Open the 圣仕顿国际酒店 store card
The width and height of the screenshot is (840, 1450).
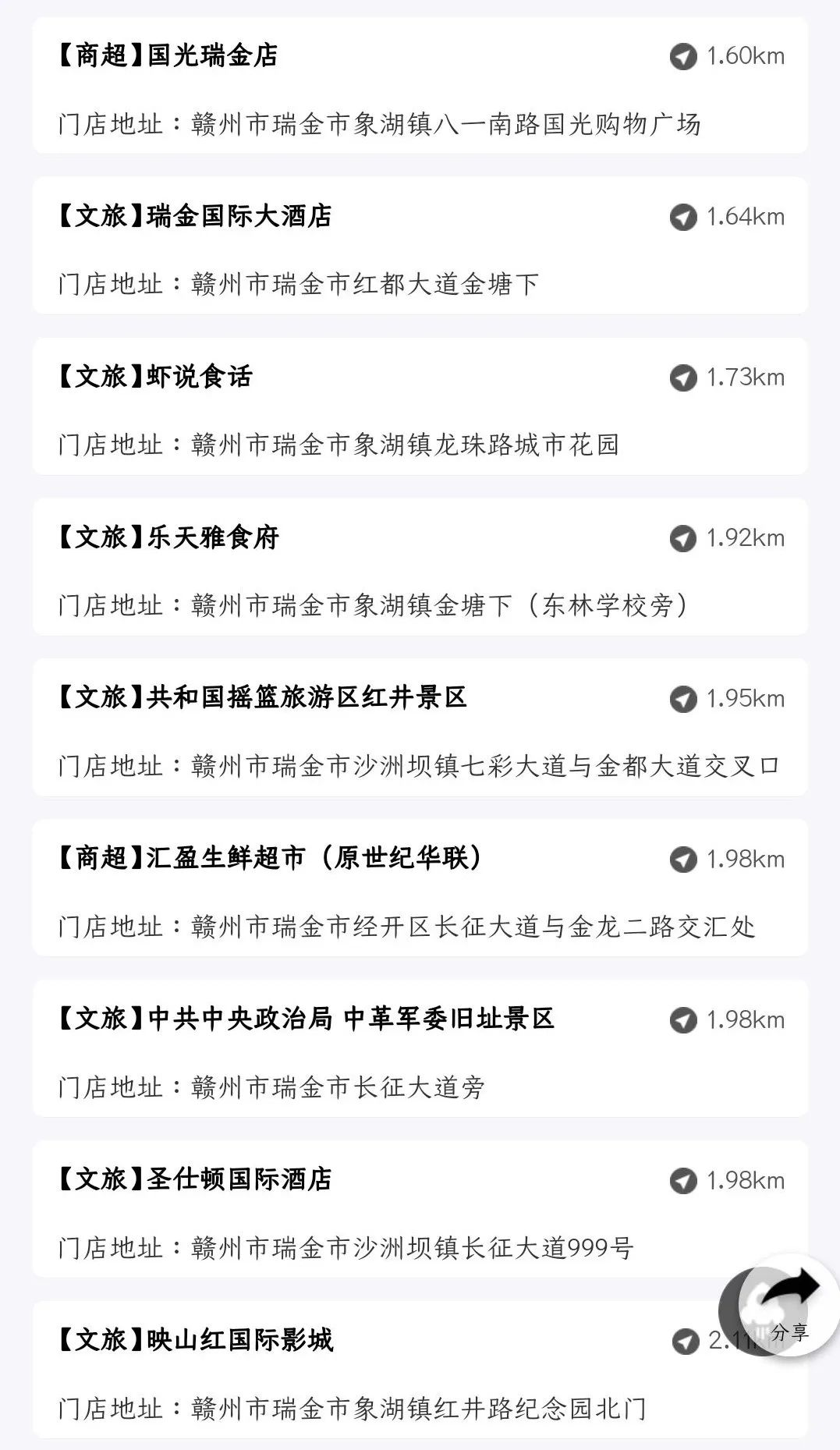420,1210
